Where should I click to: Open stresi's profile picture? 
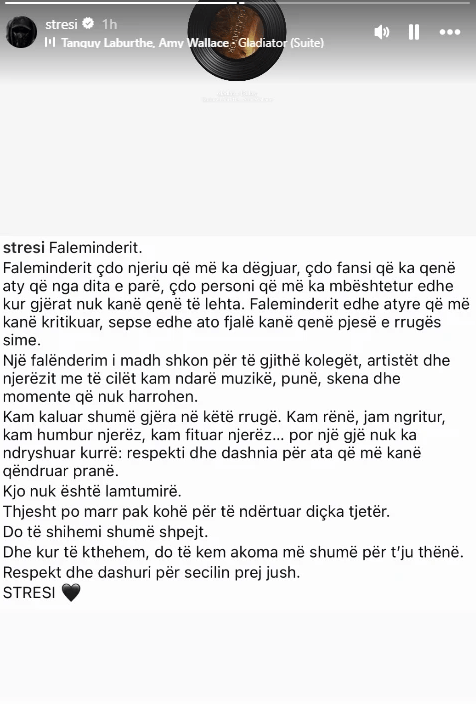tap(21, 32)
